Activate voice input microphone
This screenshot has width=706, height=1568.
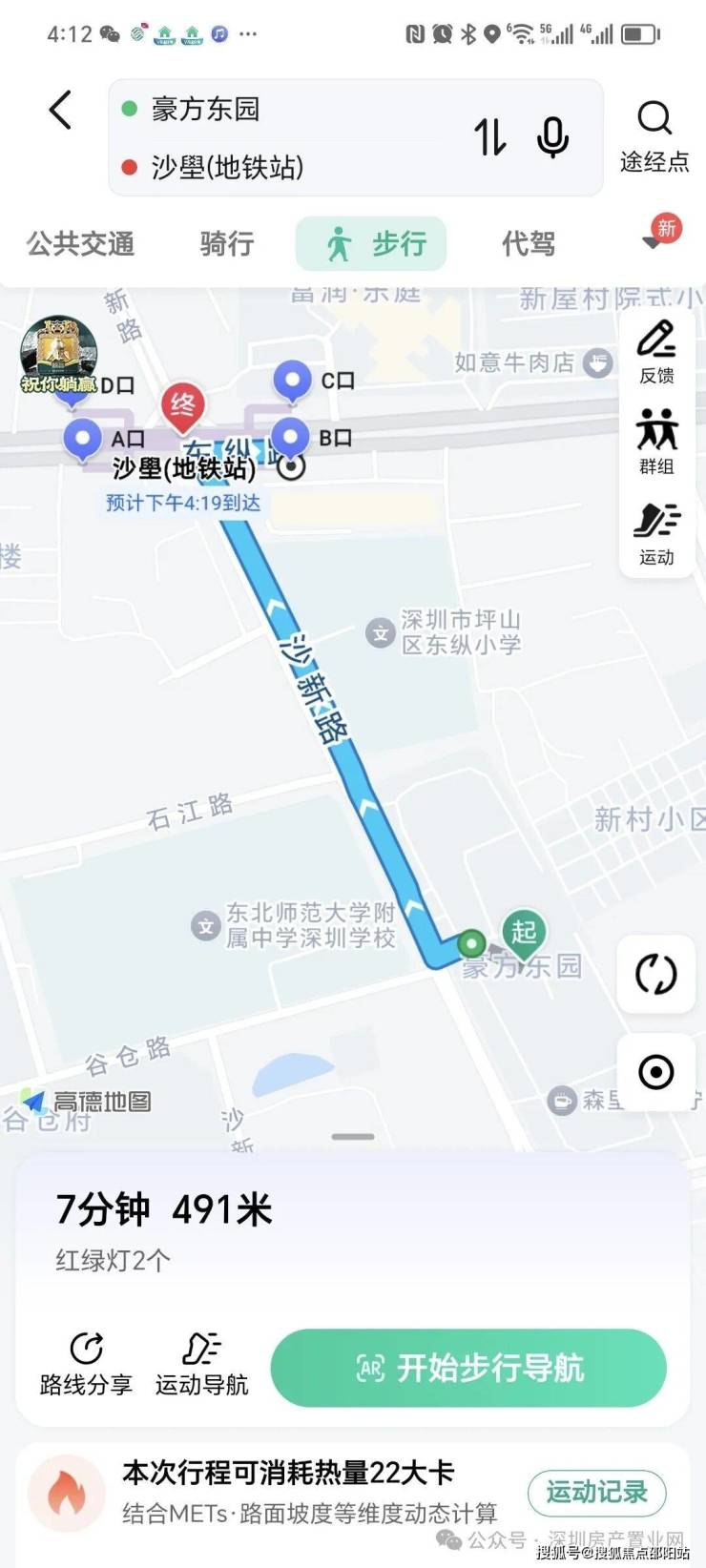click(552, 137)
